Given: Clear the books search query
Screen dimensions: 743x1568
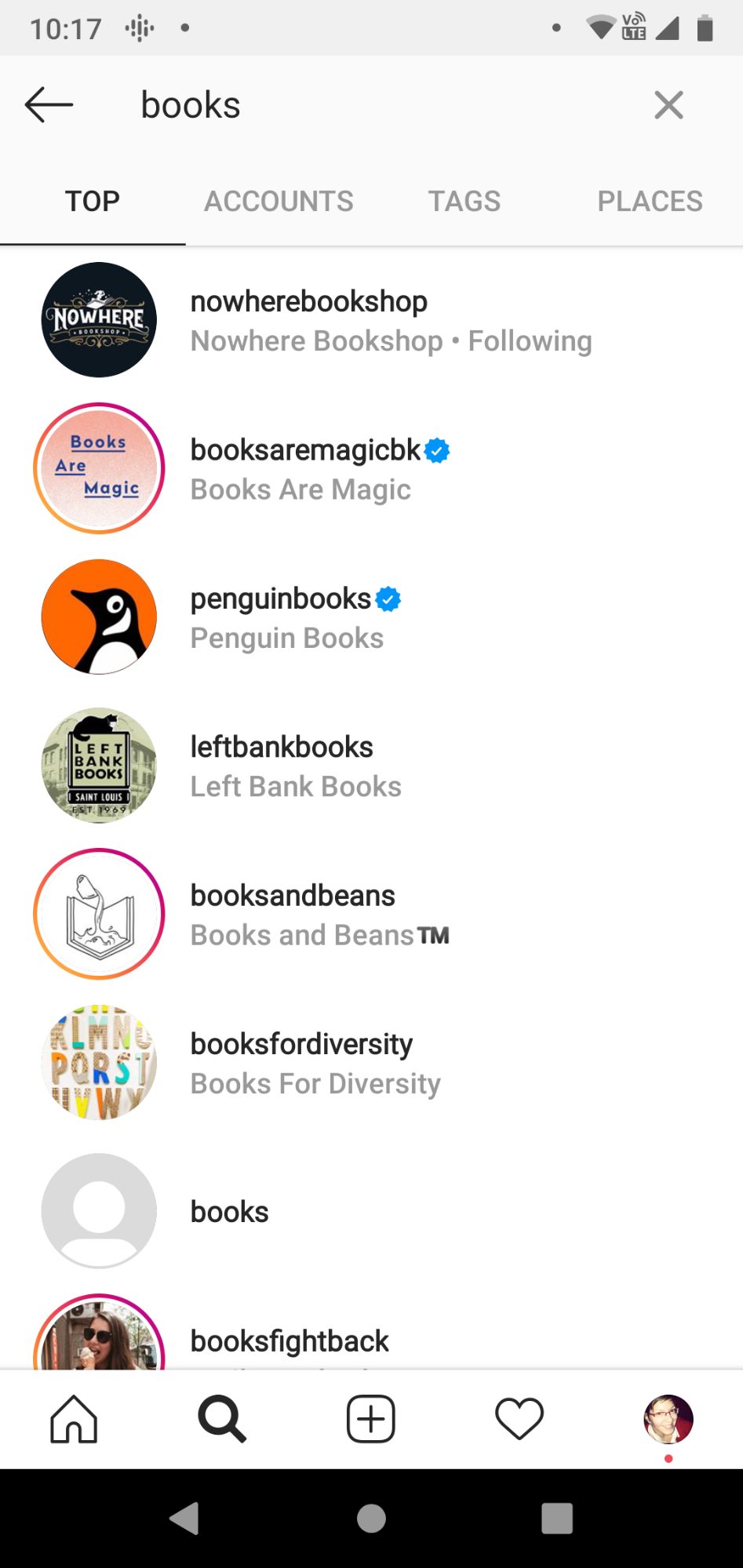Looking at the screenshot, I should (x=668, y=105).
